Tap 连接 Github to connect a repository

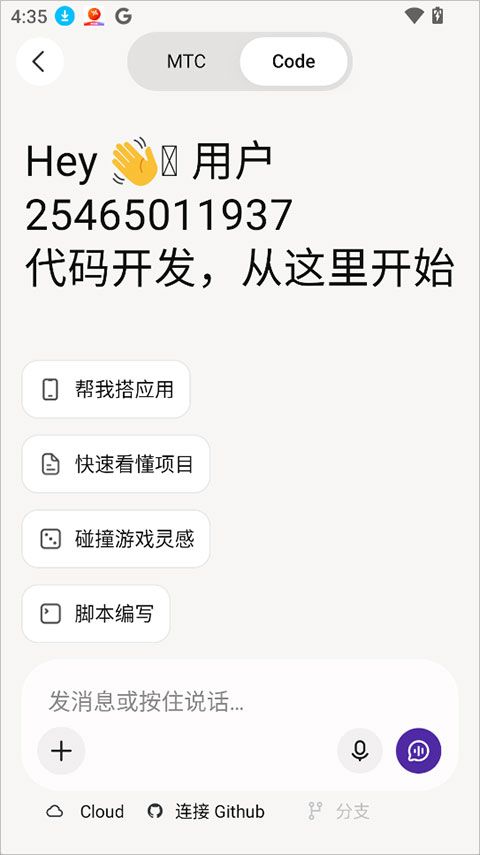[x=206, y=811]
